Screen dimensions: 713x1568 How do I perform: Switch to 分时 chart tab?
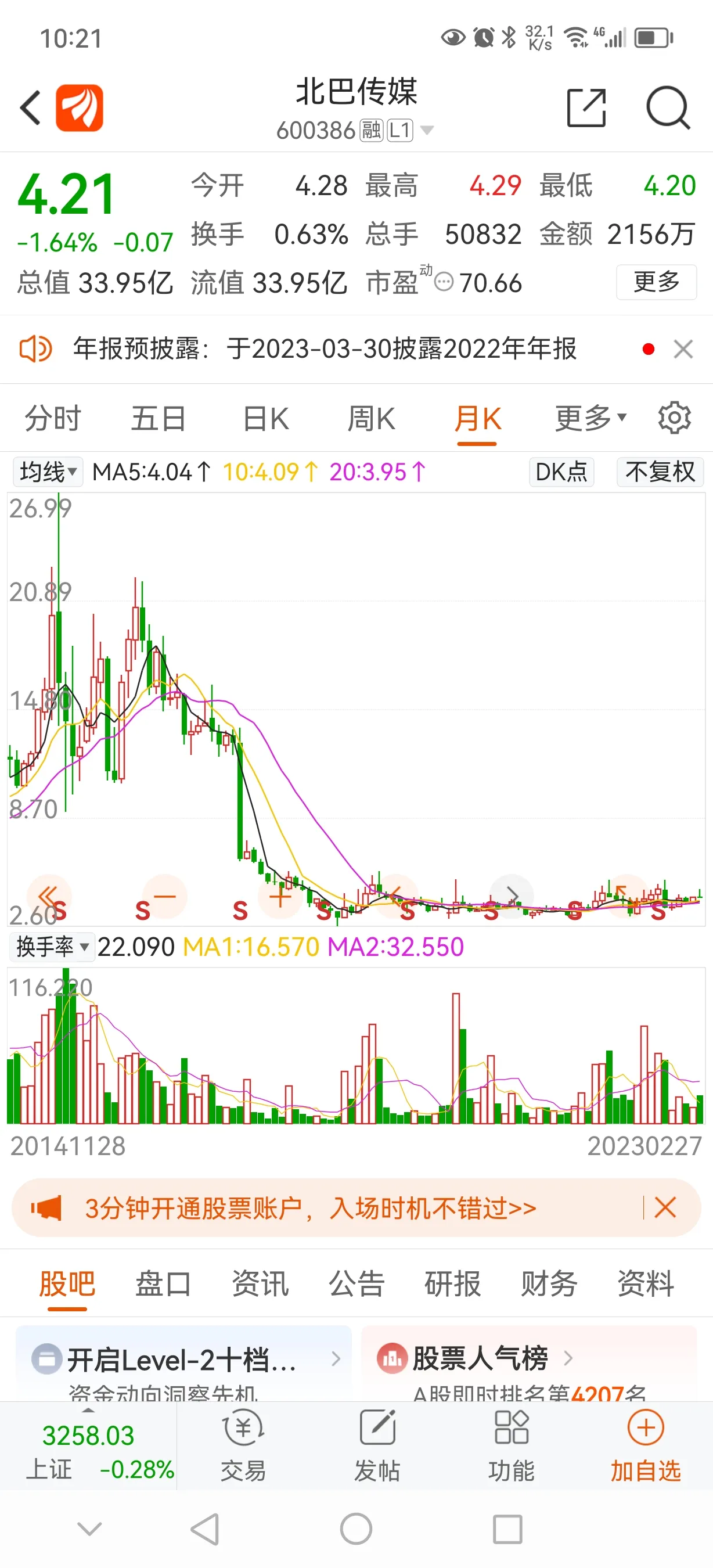pyautogui.click(x=53, y=419)
